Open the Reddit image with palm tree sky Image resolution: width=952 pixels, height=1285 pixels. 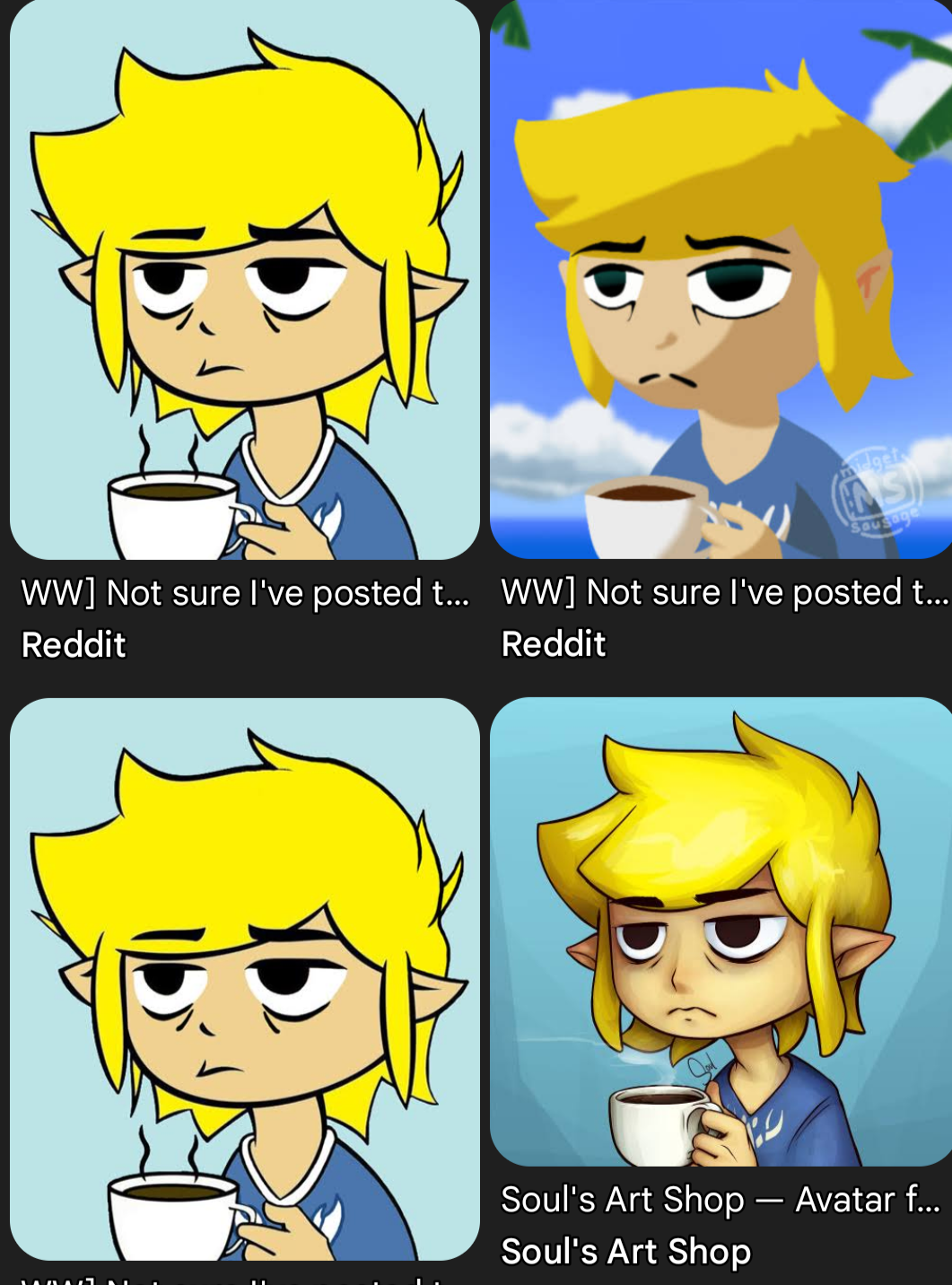(x=721, y=280)
